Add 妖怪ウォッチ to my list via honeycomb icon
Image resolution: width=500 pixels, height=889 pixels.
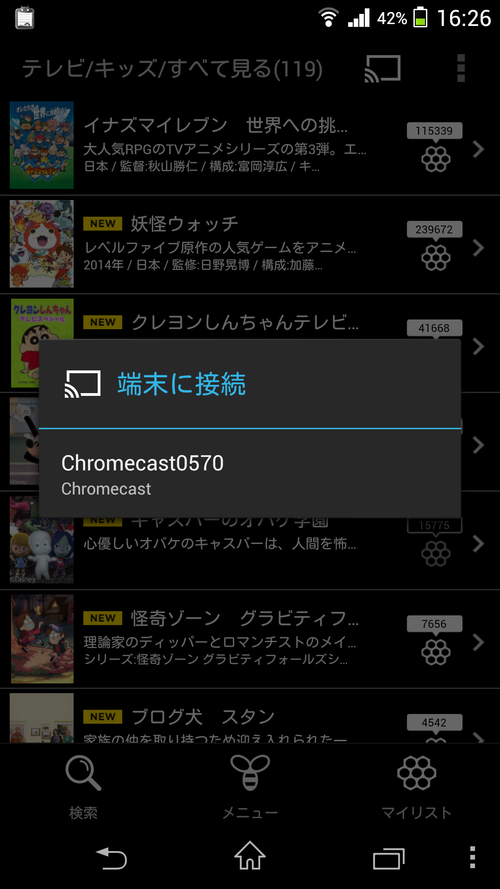pos(435,257)
